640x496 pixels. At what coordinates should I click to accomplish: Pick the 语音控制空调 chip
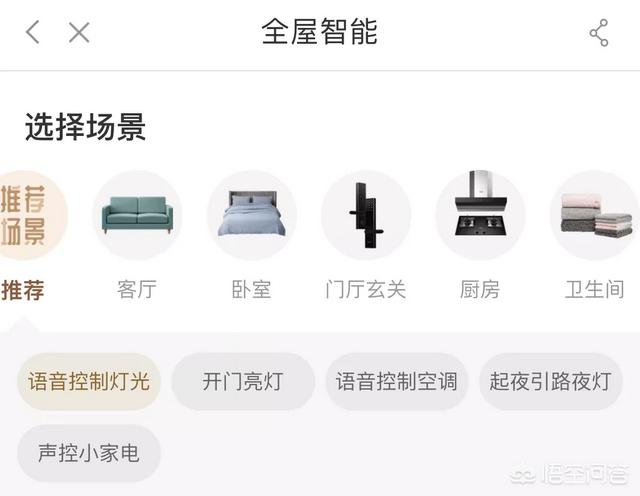click(x=396, y=381)
